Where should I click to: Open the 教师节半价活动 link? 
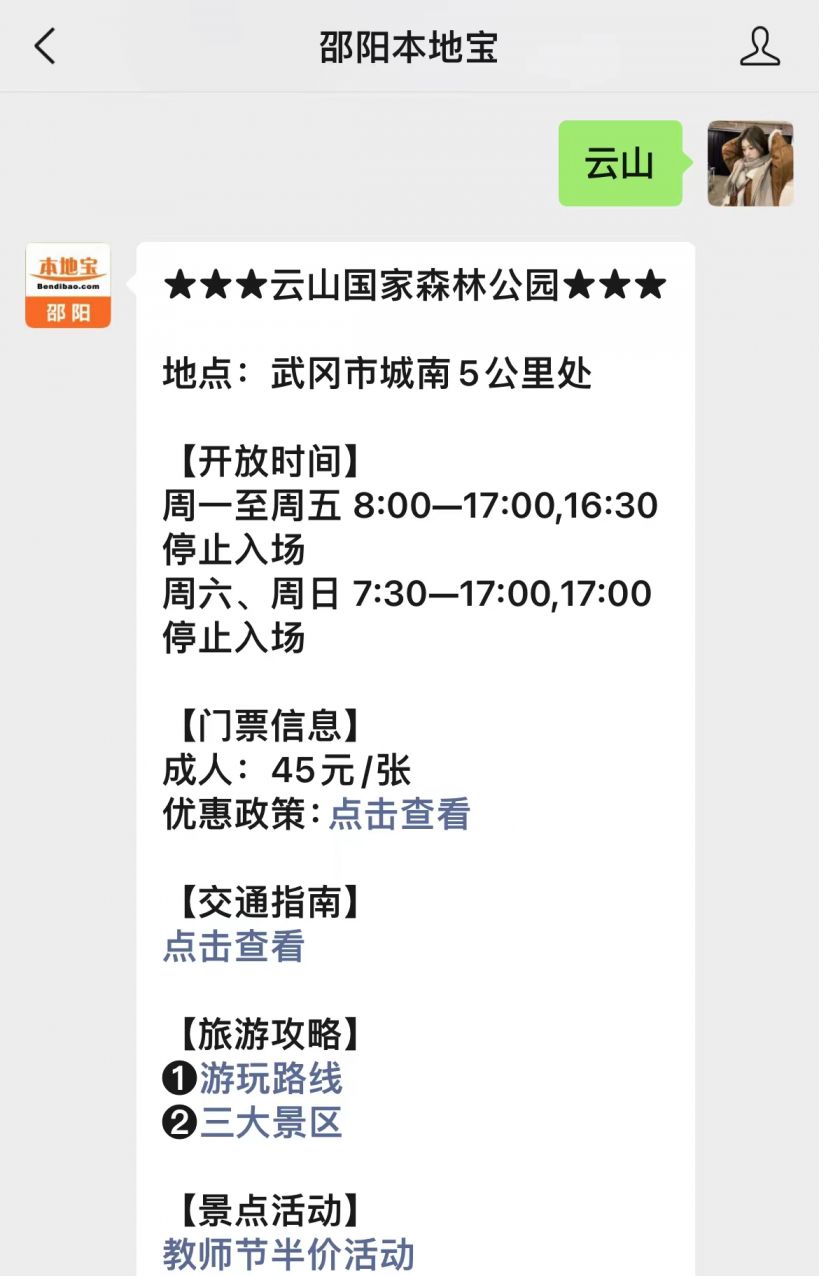click(288, 1254)
